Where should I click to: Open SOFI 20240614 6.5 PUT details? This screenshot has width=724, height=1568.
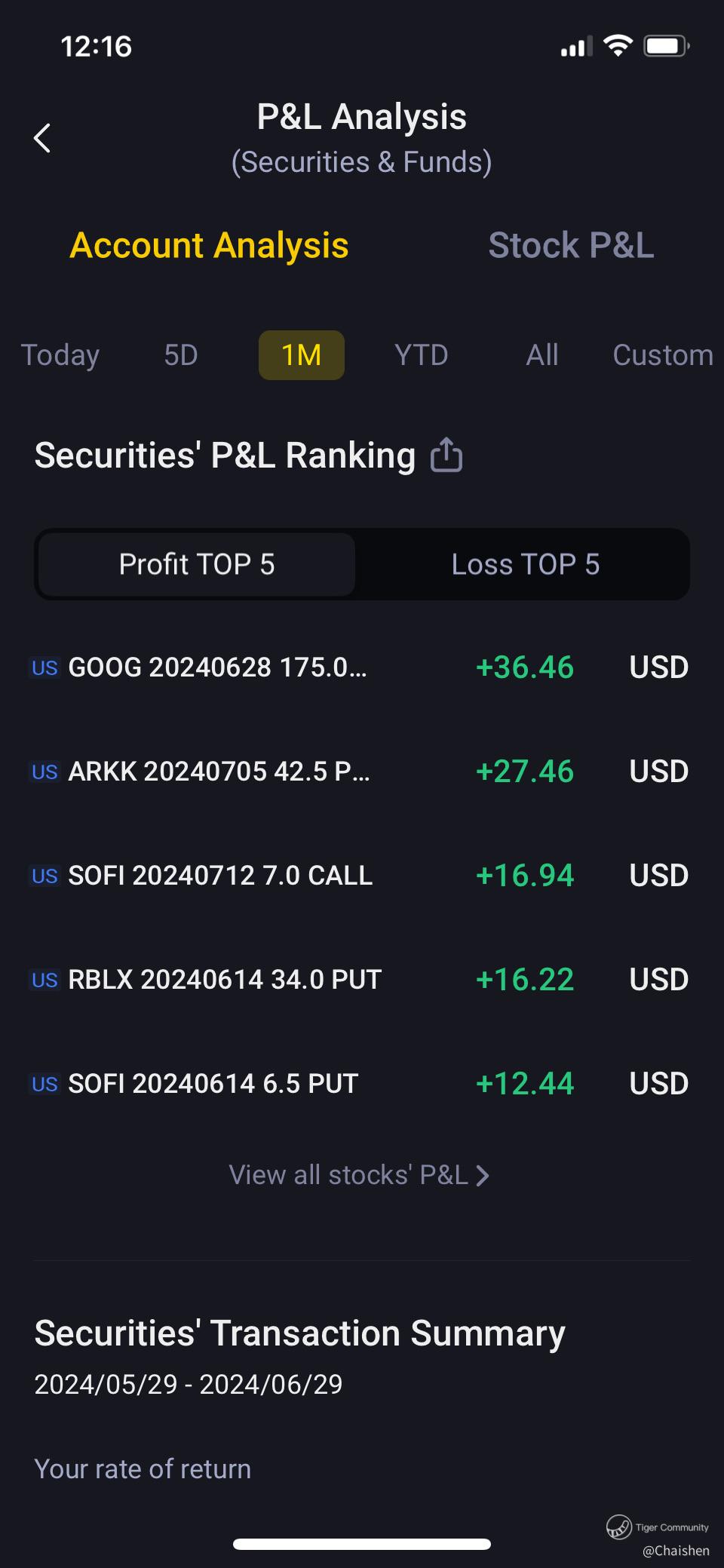[360, 1084]
